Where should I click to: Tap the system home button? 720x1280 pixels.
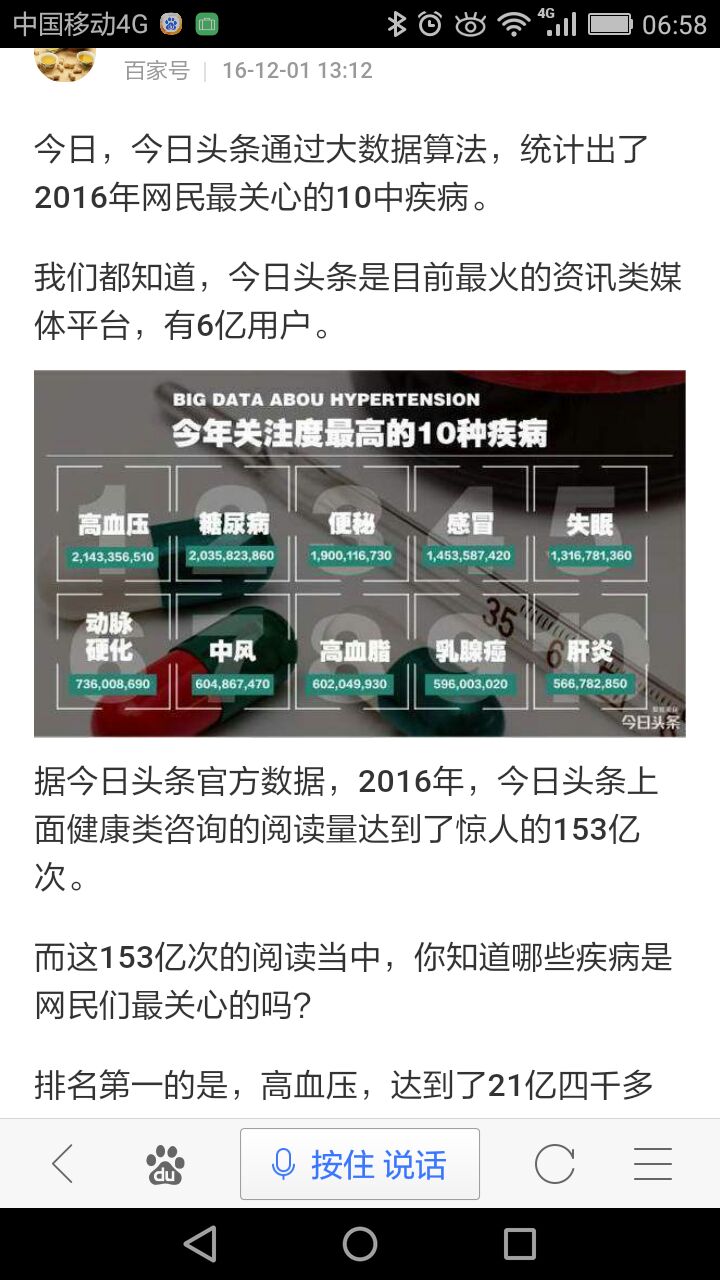[x=360, y=1244]
